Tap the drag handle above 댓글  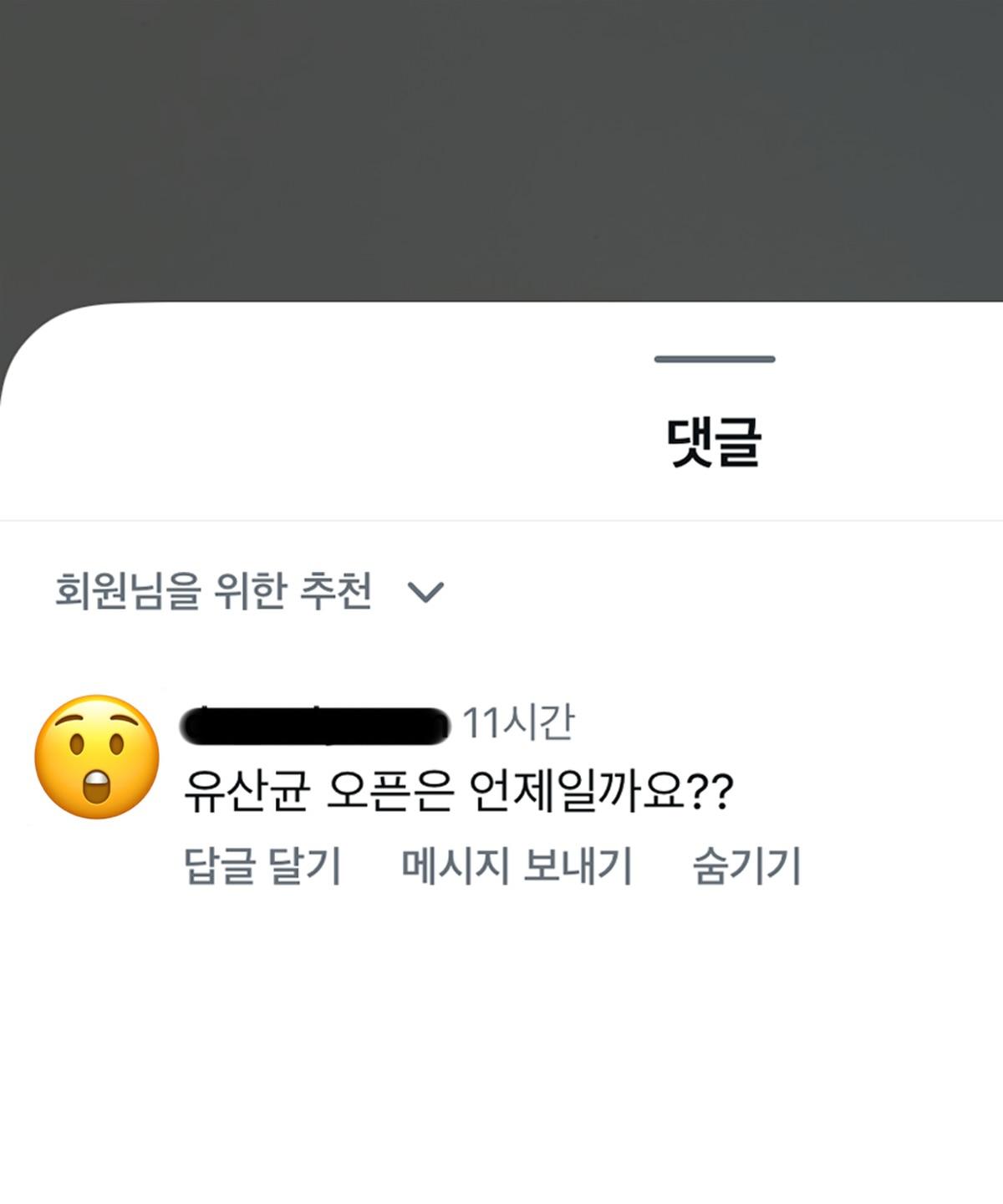[715, 360]
